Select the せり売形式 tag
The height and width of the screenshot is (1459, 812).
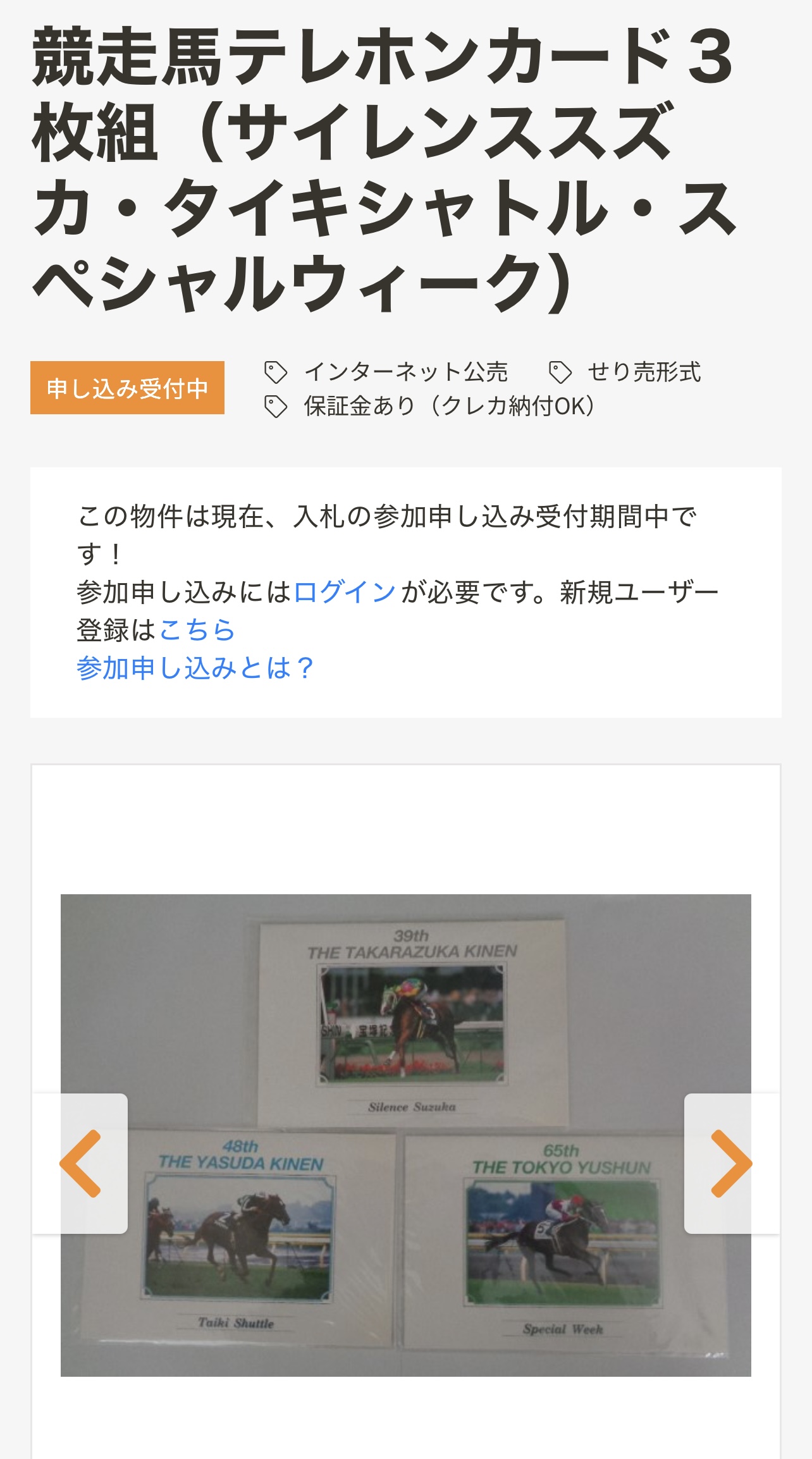(625, 372)
